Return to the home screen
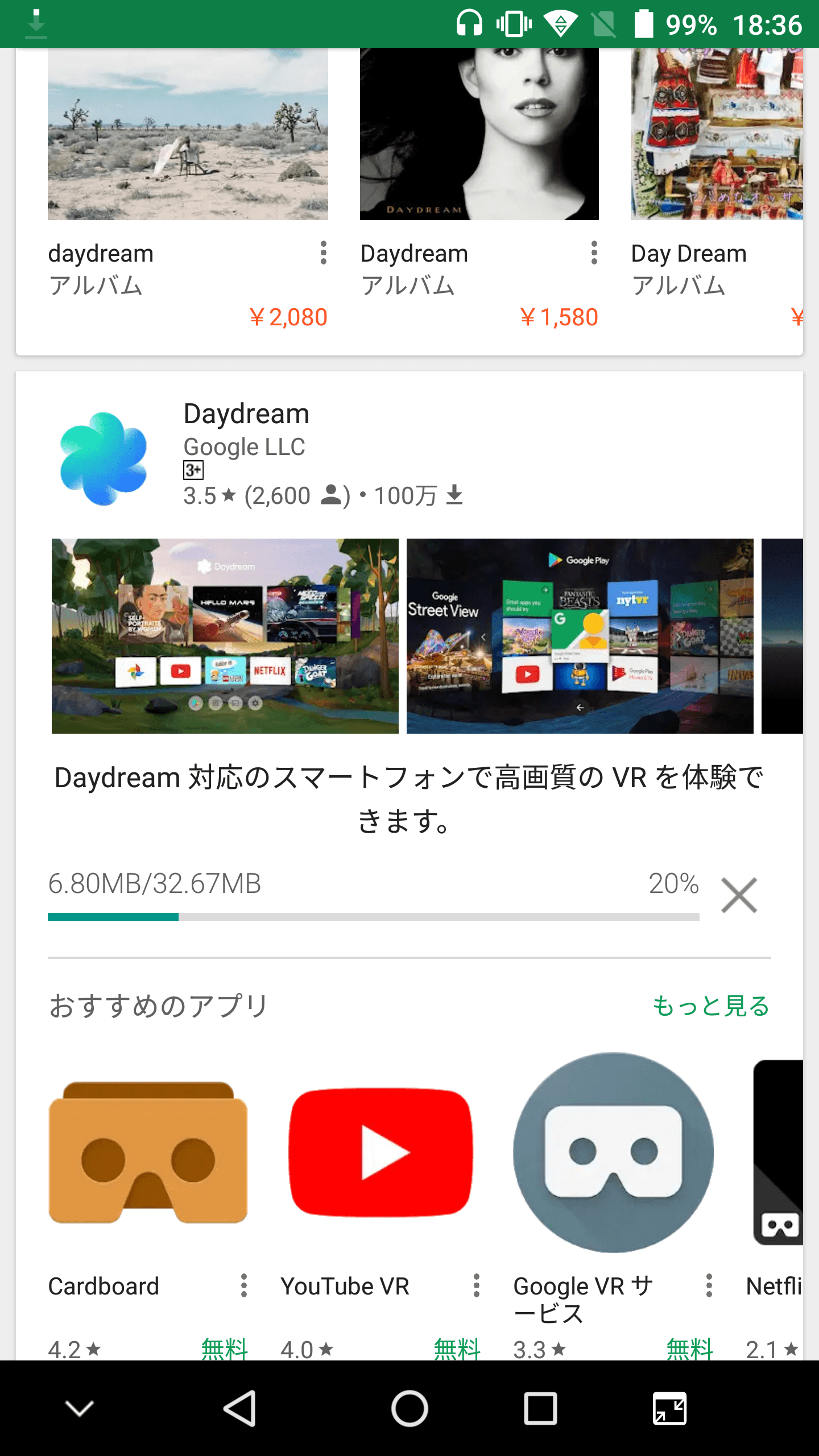 (x=409, y=1408)
